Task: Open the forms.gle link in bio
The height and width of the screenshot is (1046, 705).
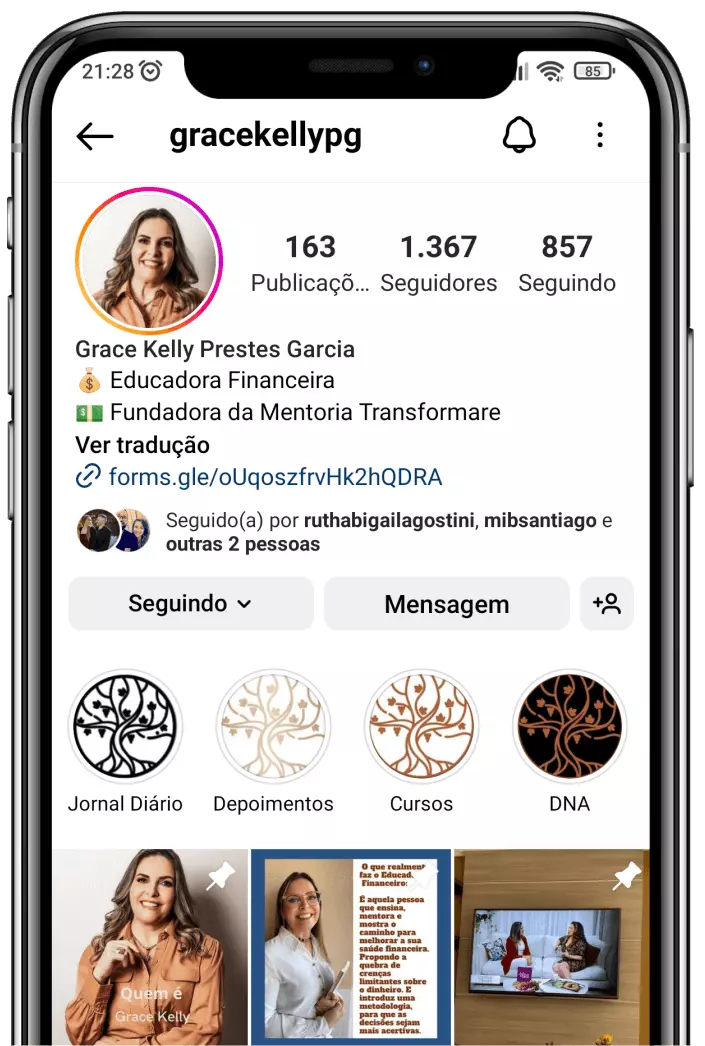Action: pyautogui.click(x=274, y=476)
